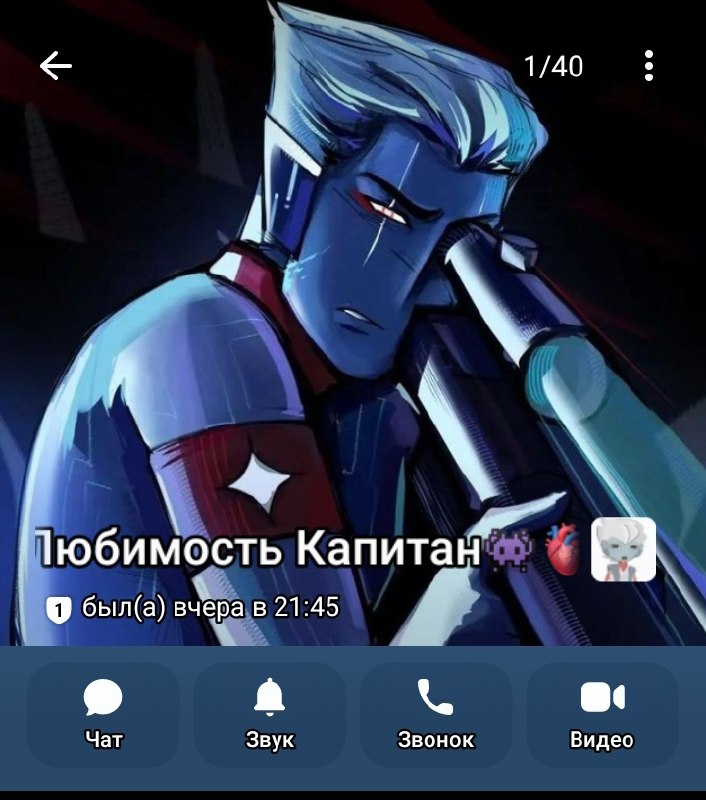This screenshot has height=800, width=706.
Task: Start a video call with Видео
Action: point(602,714)
